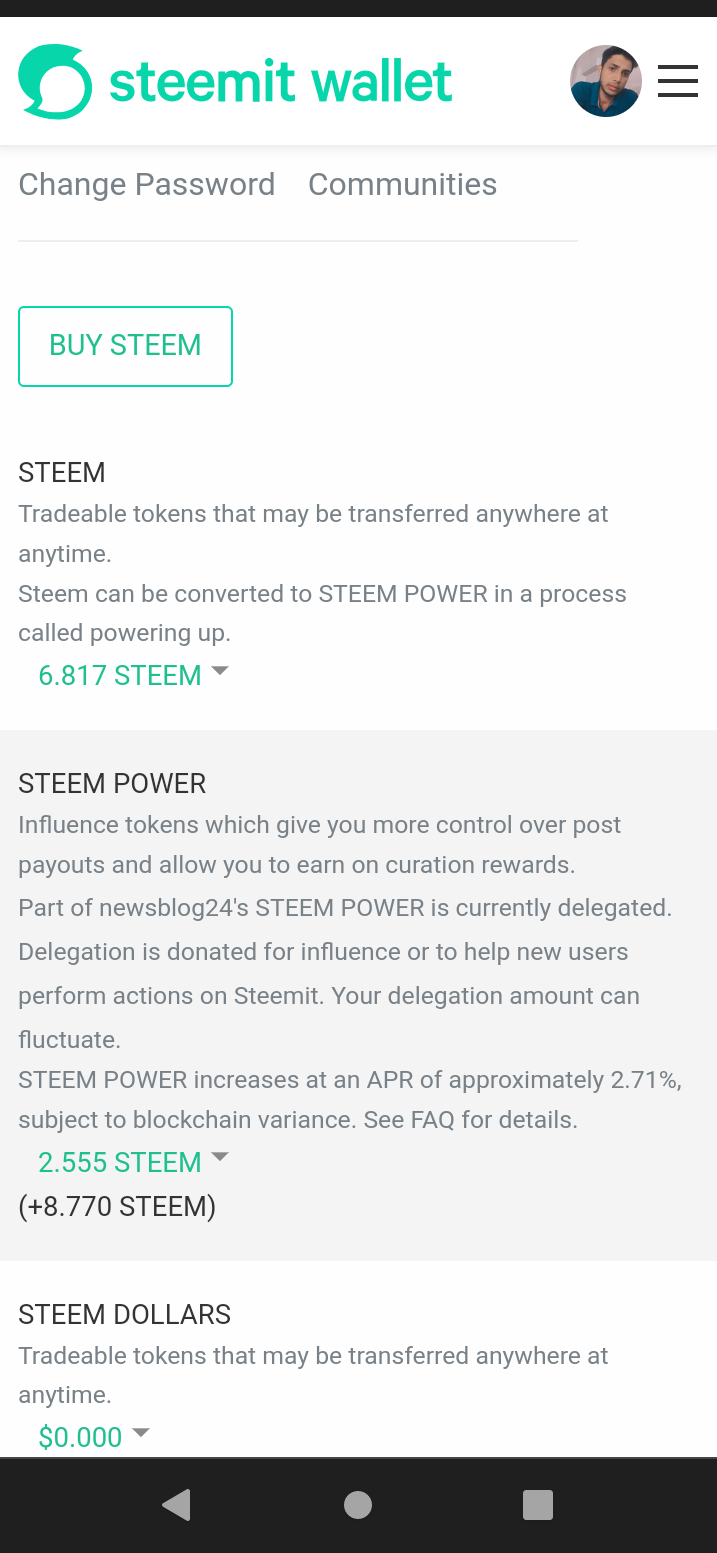This screenshot has height=1553, width=717.
Task: Go to the steemit wallet home logo
Action: point(235,81)
